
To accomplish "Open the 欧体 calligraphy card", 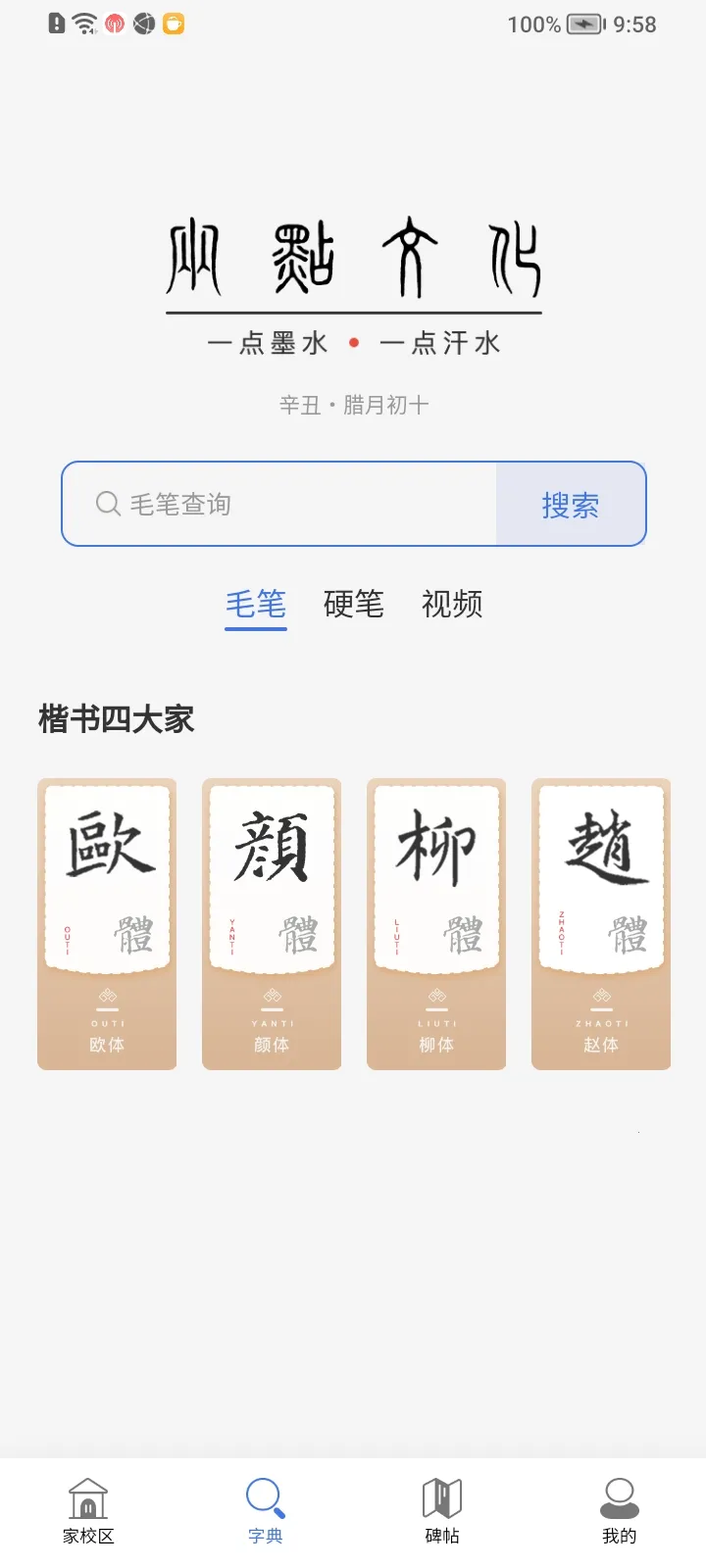I will point(107,923).
